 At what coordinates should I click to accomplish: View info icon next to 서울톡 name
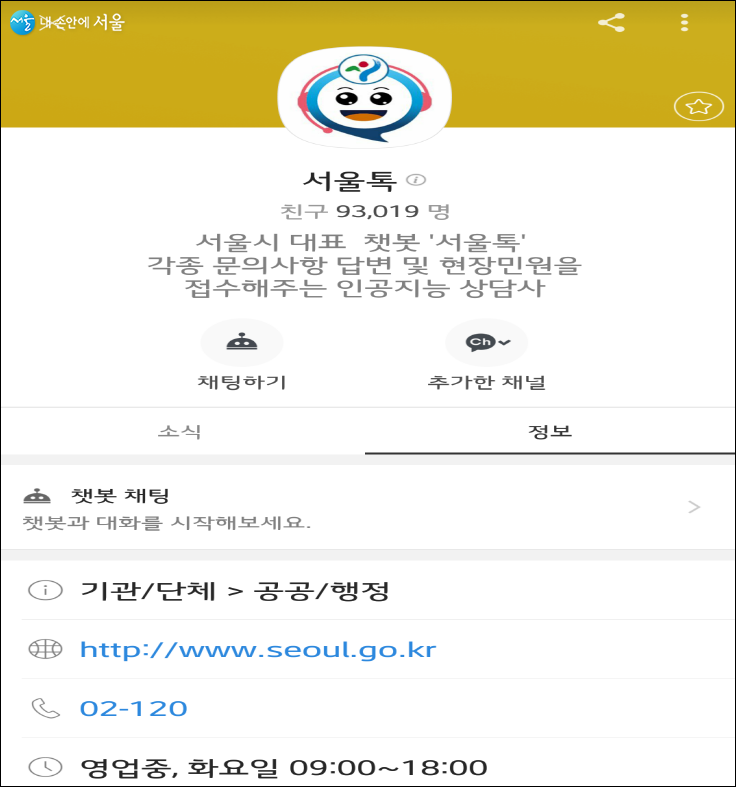417,181
